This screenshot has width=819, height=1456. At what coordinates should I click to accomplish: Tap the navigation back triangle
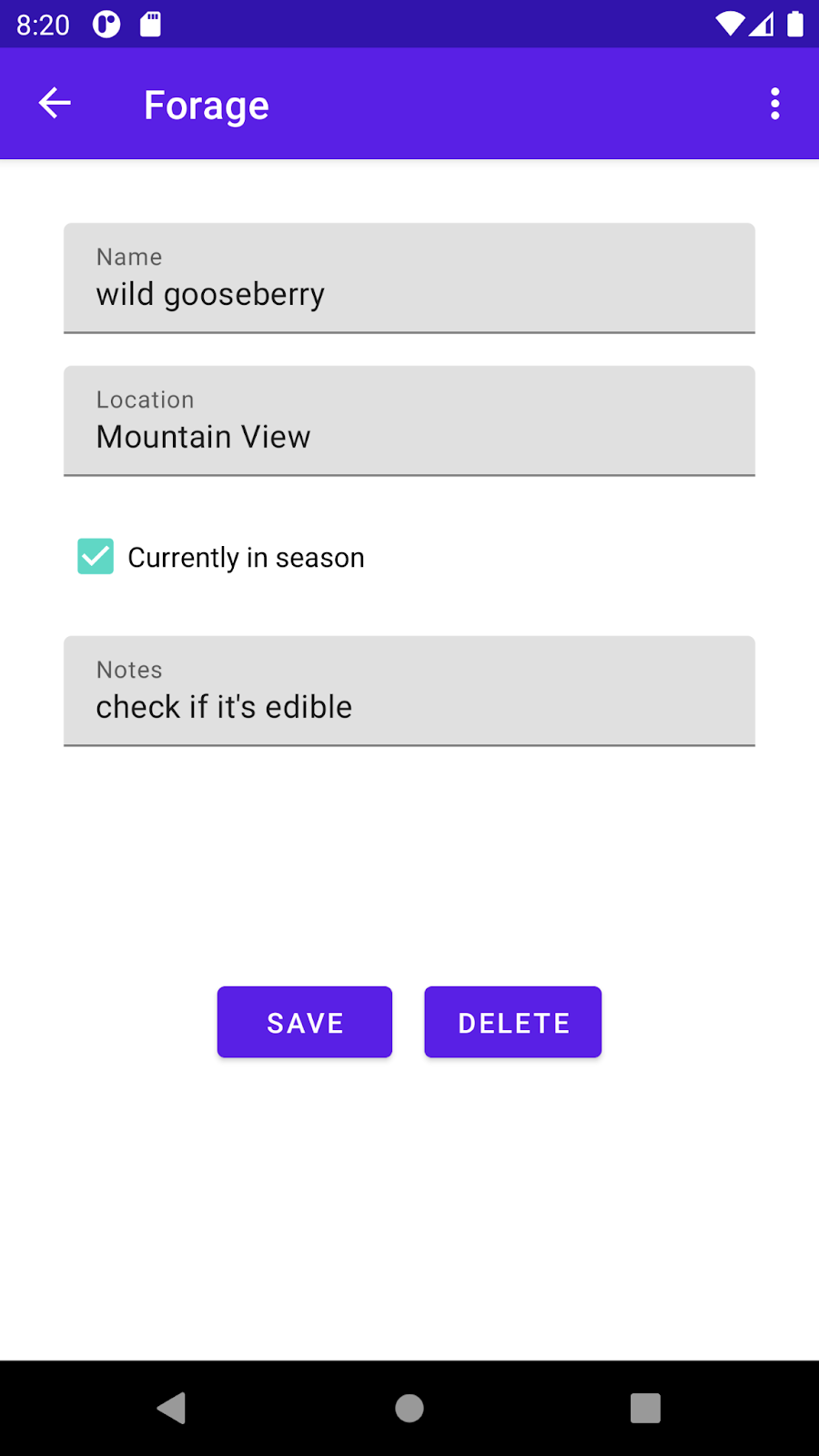pyautogui.click(x=172, y=1408)
